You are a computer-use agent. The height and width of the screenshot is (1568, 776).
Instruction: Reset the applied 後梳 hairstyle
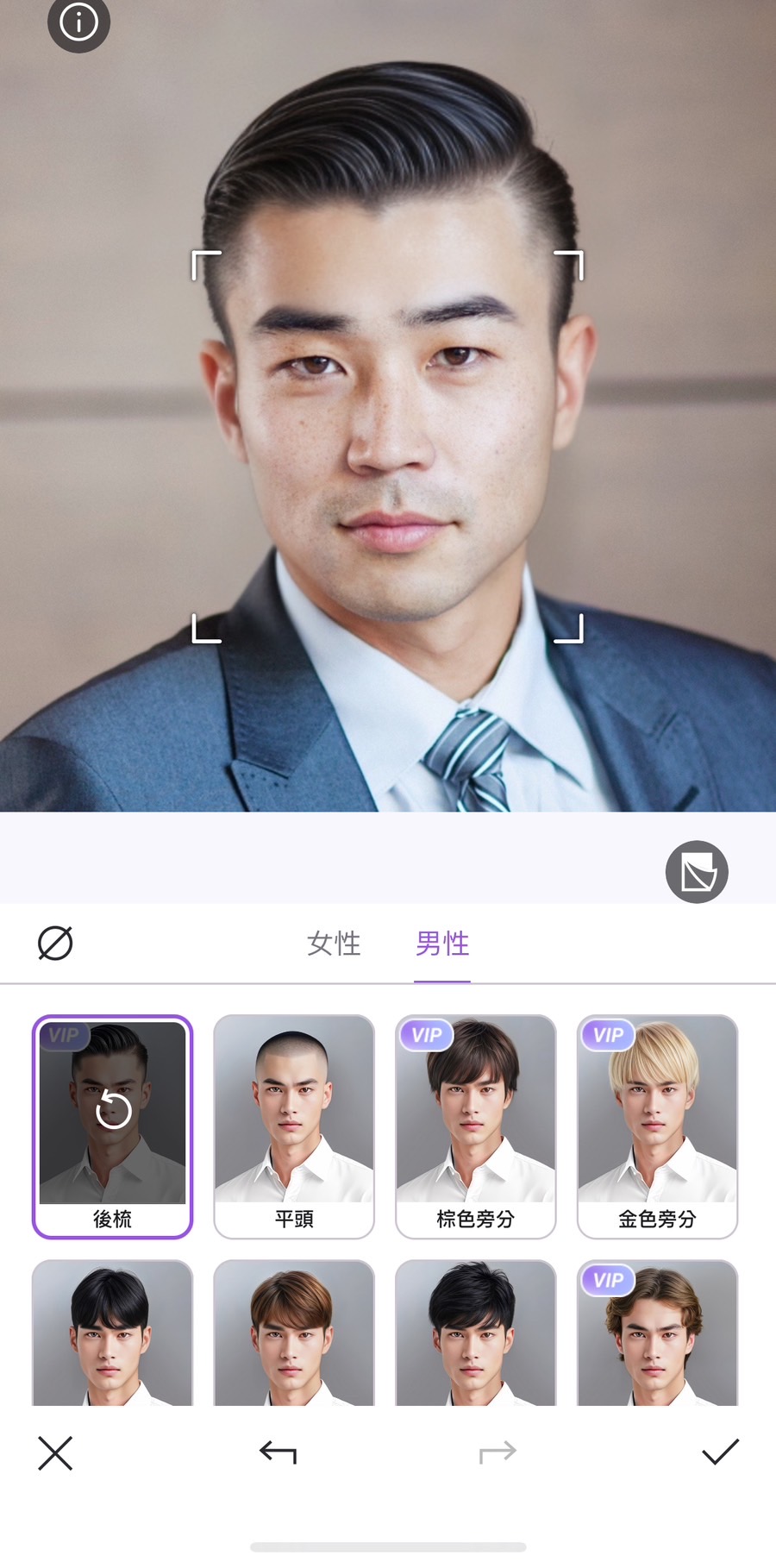pos(112,1108)
